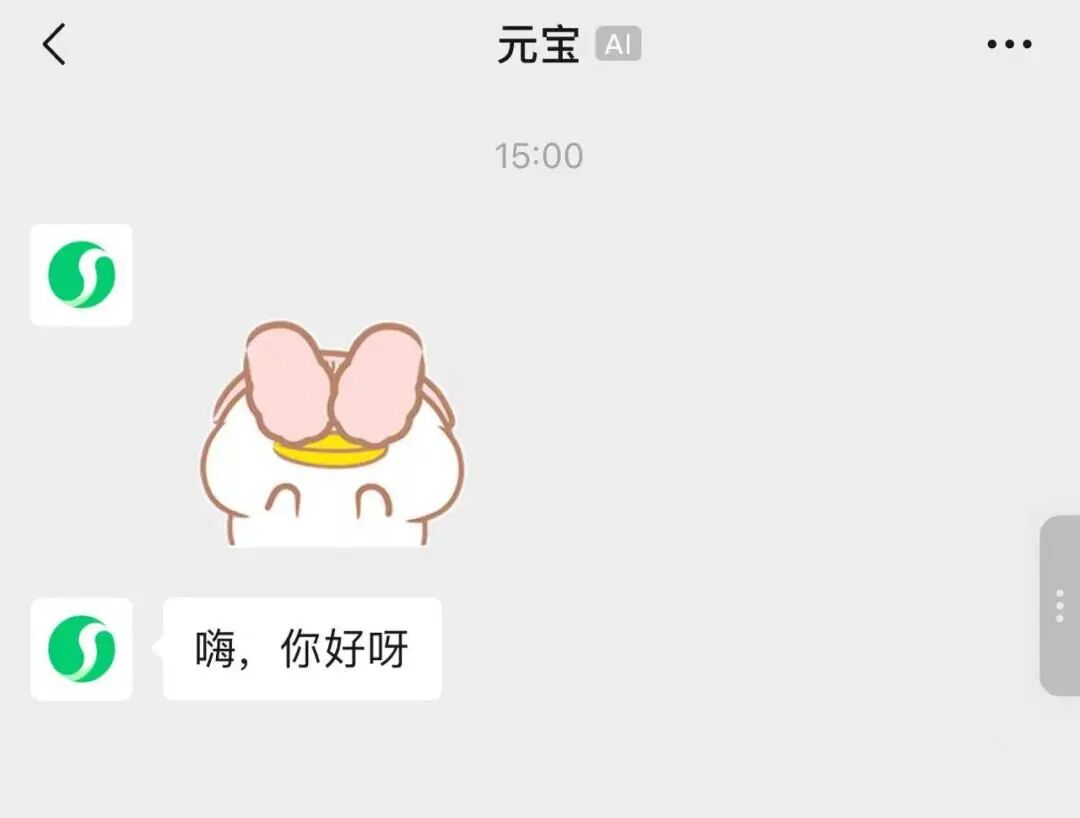This screenshot has height=818, width=1080.
Task: Tap 元宝's avatar next to 嗨，你好呀
Action: pos(81,649)
